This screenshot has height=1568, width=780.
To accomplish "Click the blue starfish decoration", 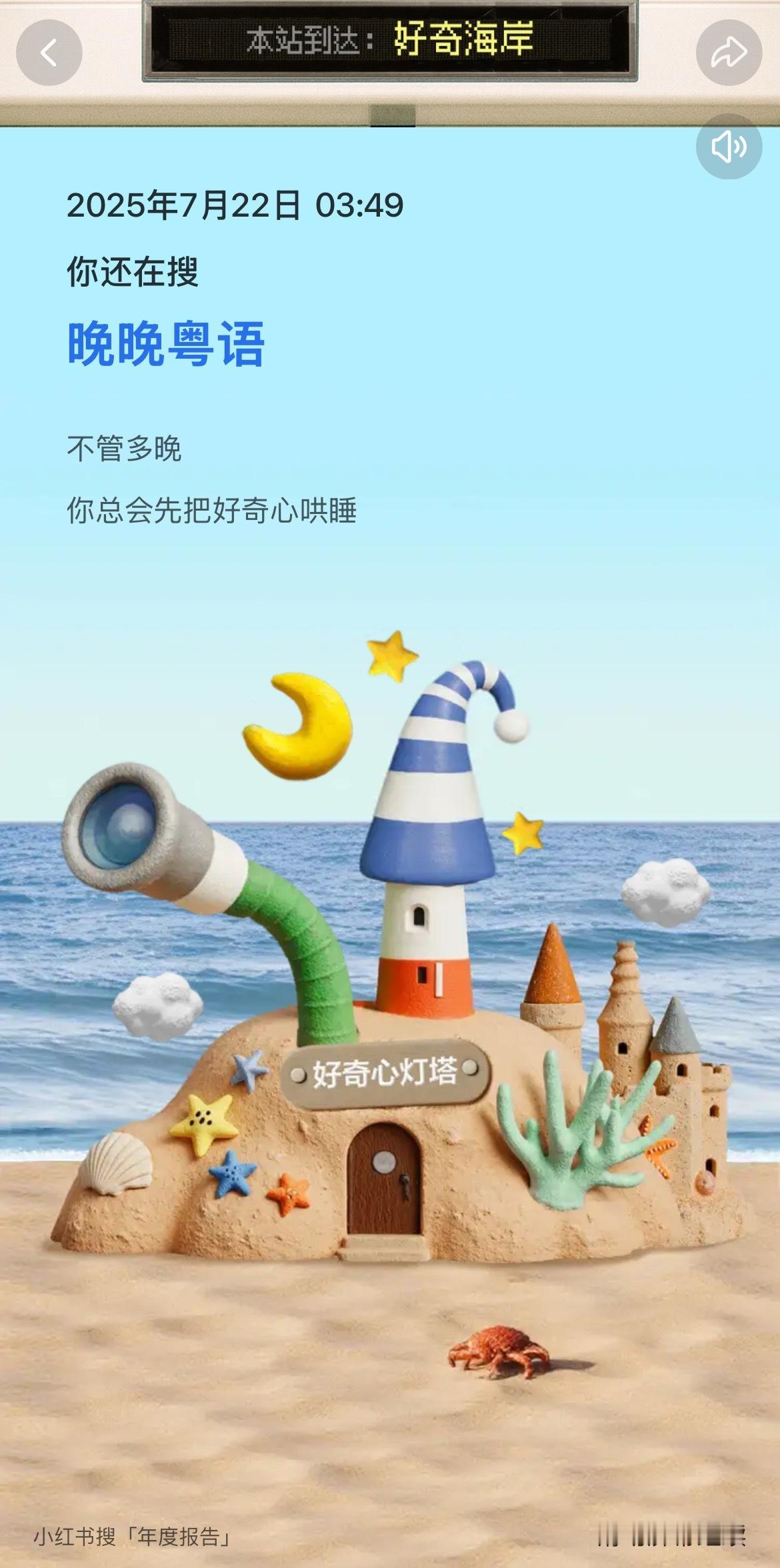I will click(233, 1173).
